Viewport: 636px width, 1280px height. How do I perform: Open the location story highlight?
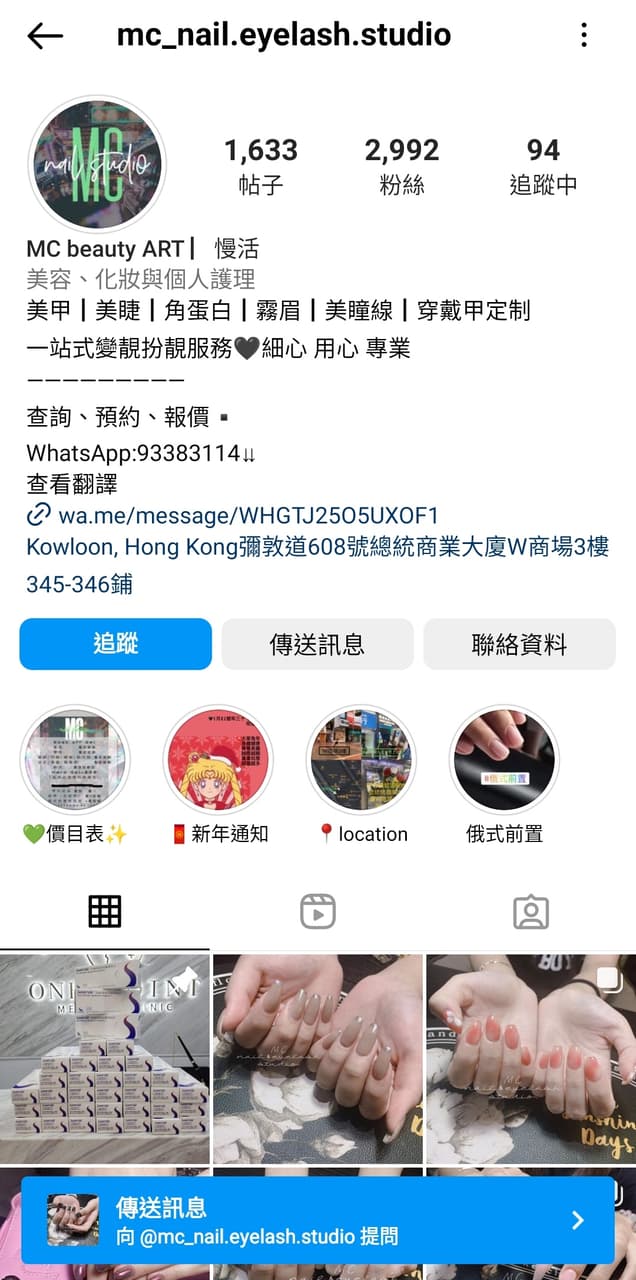pyautogui.click(x=361, y=762)
